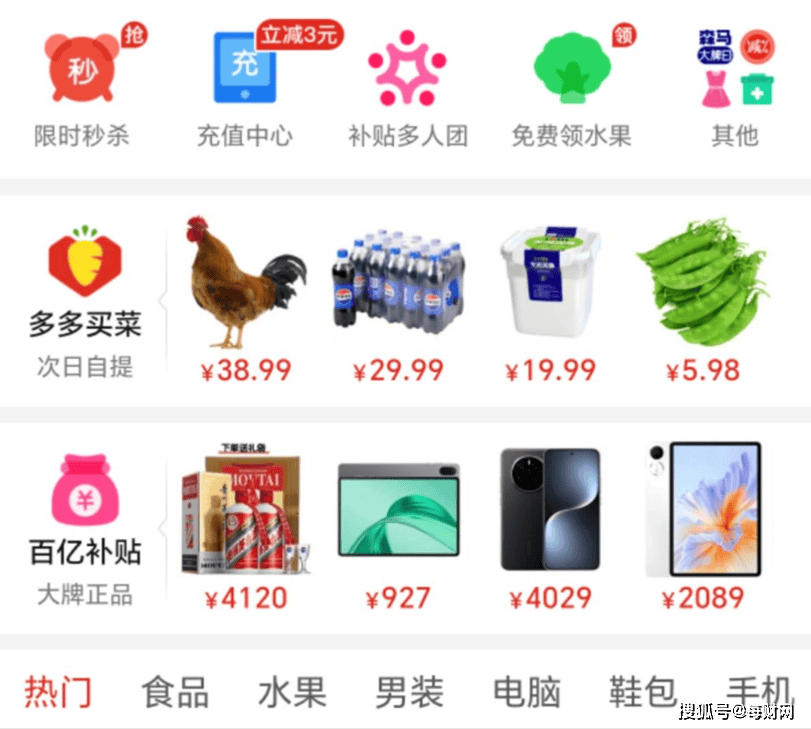Open the 百亿补贴 subsidy section
The height and width of the screenshot is (729, 811).
coord(85,527)
